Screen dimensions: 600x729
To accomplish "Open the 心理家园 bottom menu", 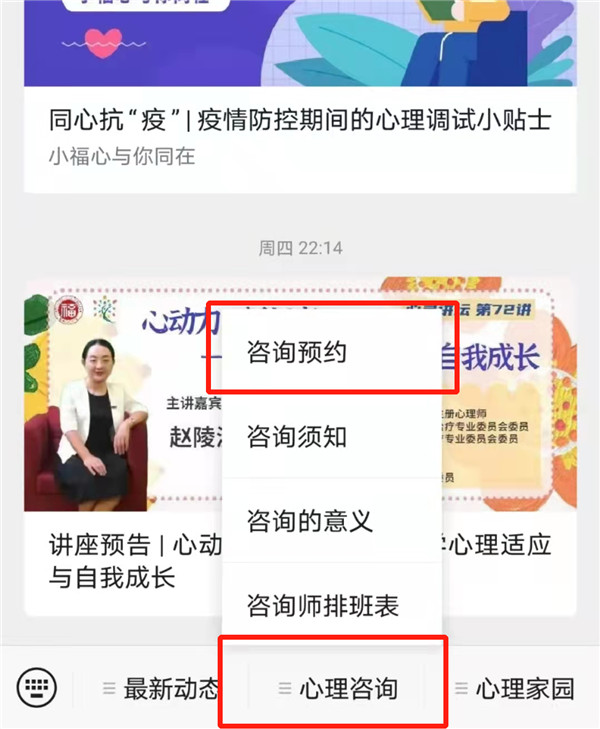I will pyautogui.click(x=514, y=688).
